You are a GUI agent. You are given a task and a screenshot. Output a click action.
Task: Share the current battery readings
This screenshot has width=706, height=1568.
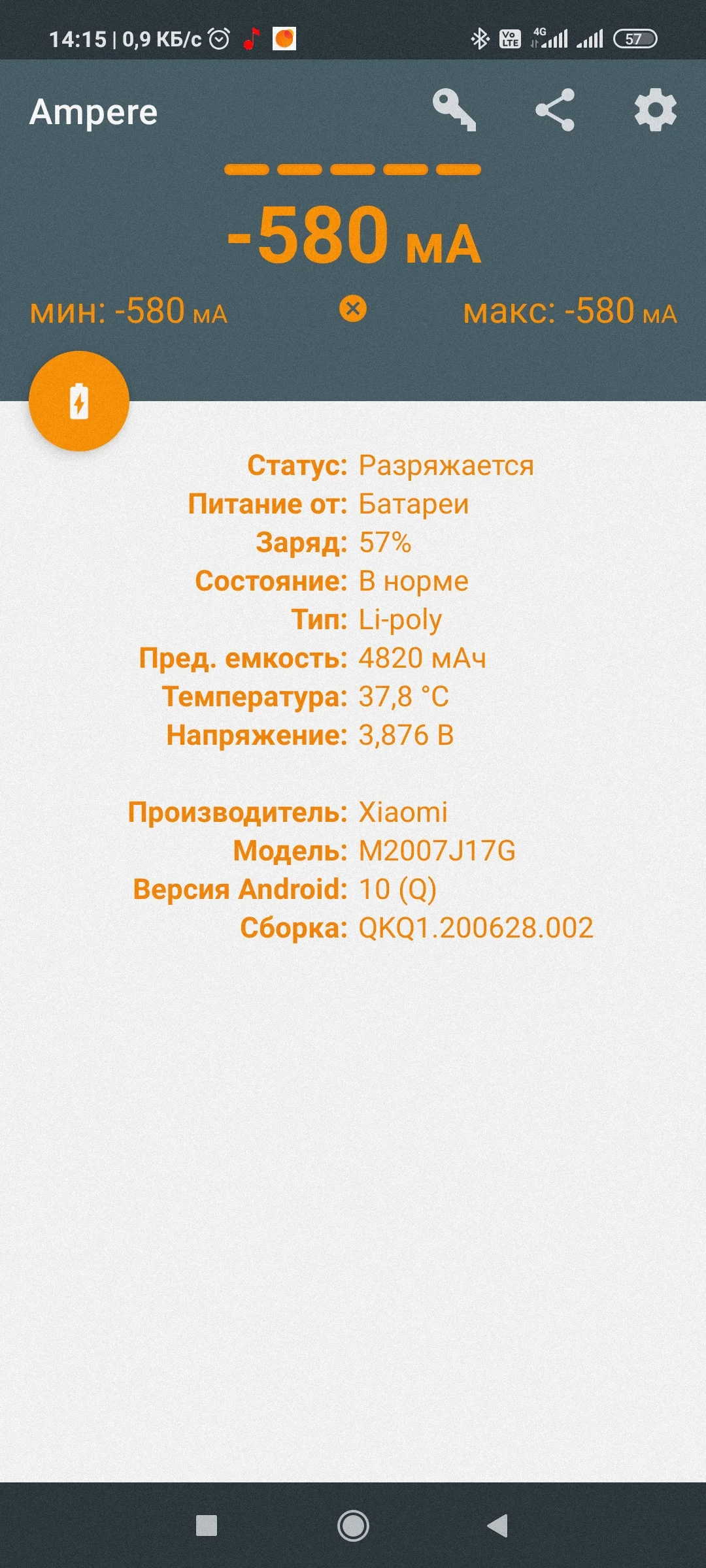[555, 110]
